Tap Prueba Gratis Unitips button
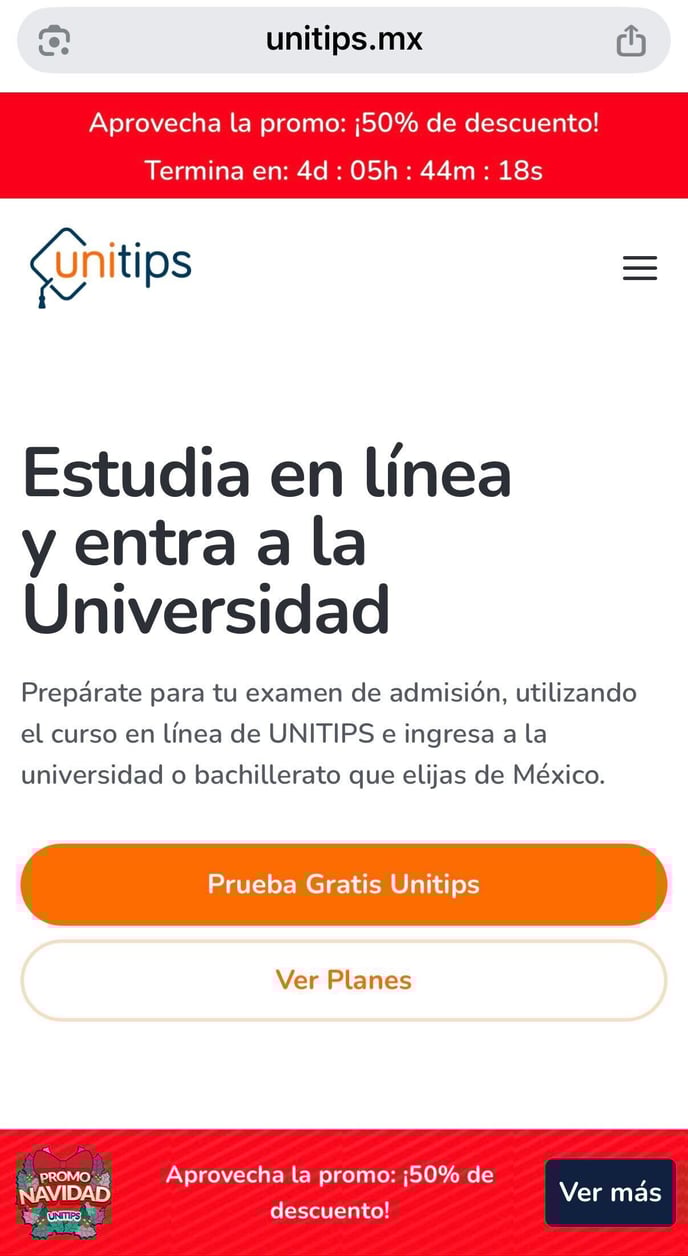Viewport: 688px width, 1256px height. [343, 884]
